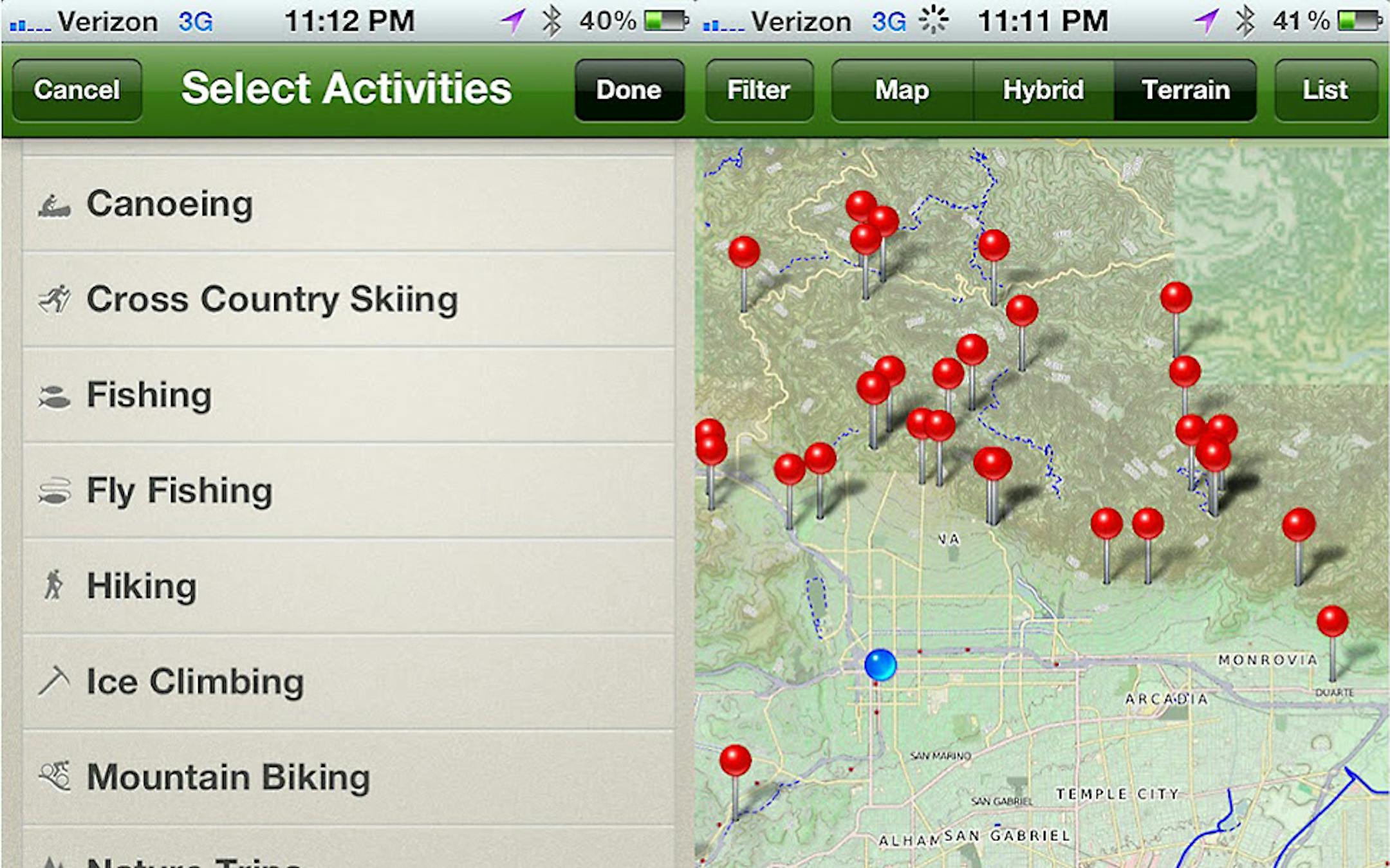Screen dimensions: 1390x868
Task: Open the Filter options
Action: click(759, 90)
